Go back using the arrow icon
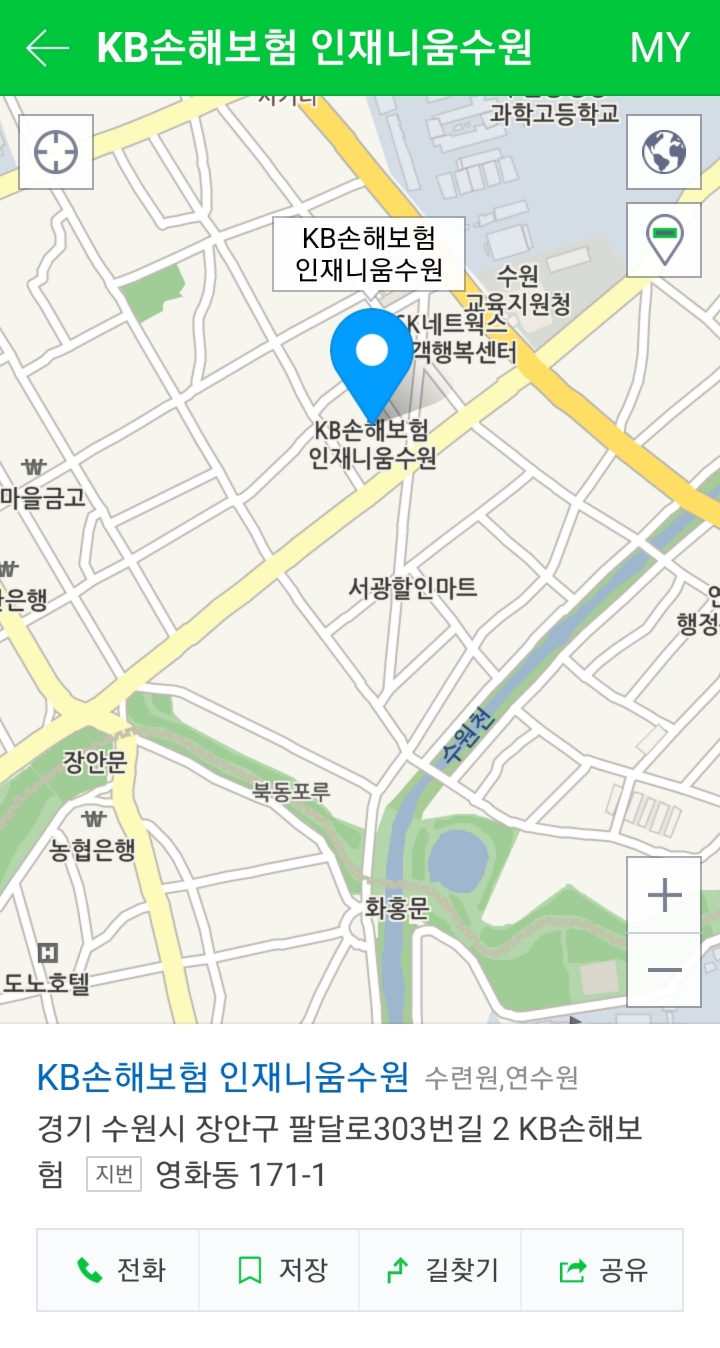Image resolution: width=720 pixels, height=1348 pixels. (47, 48)
